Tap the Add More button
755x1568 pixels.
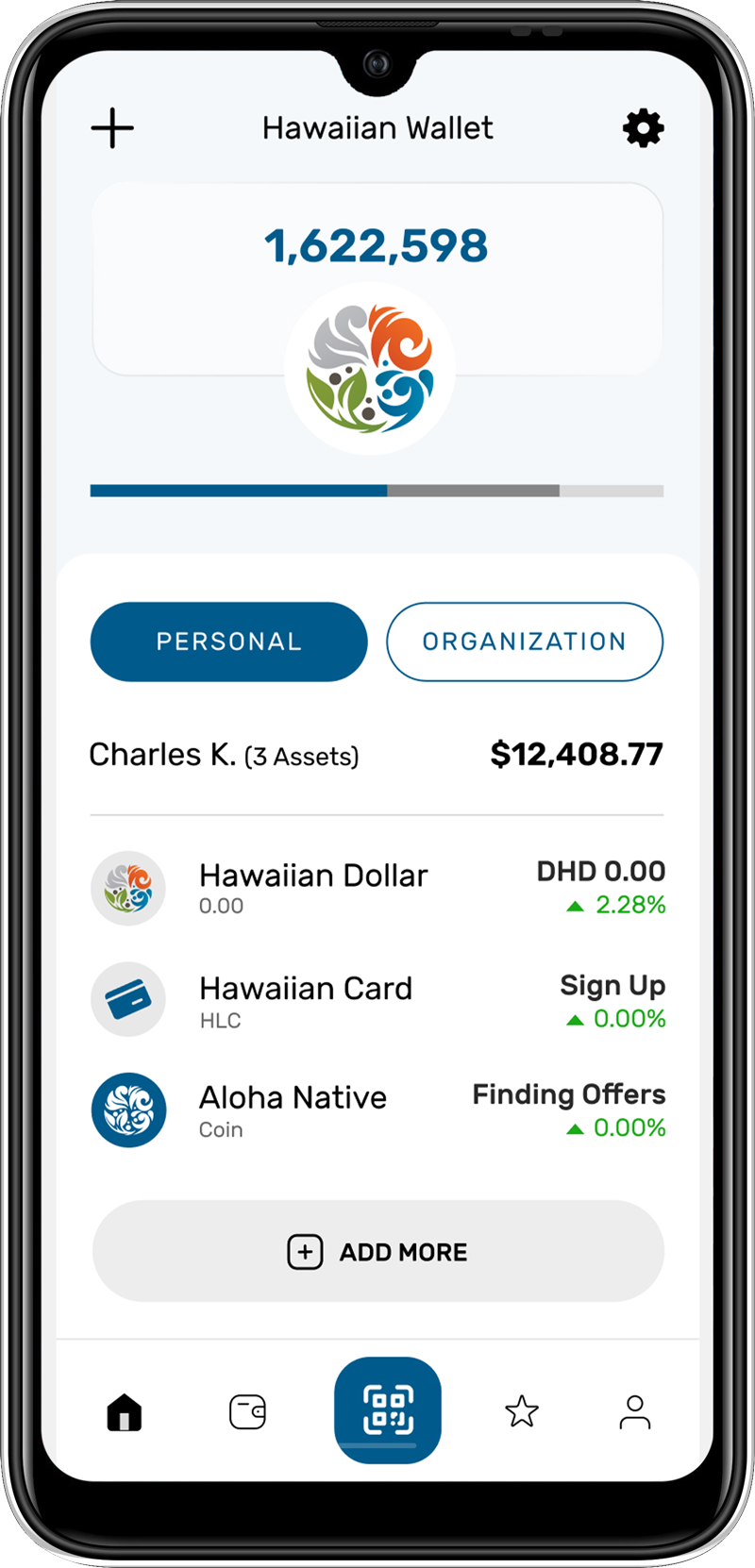[377, 1251]
